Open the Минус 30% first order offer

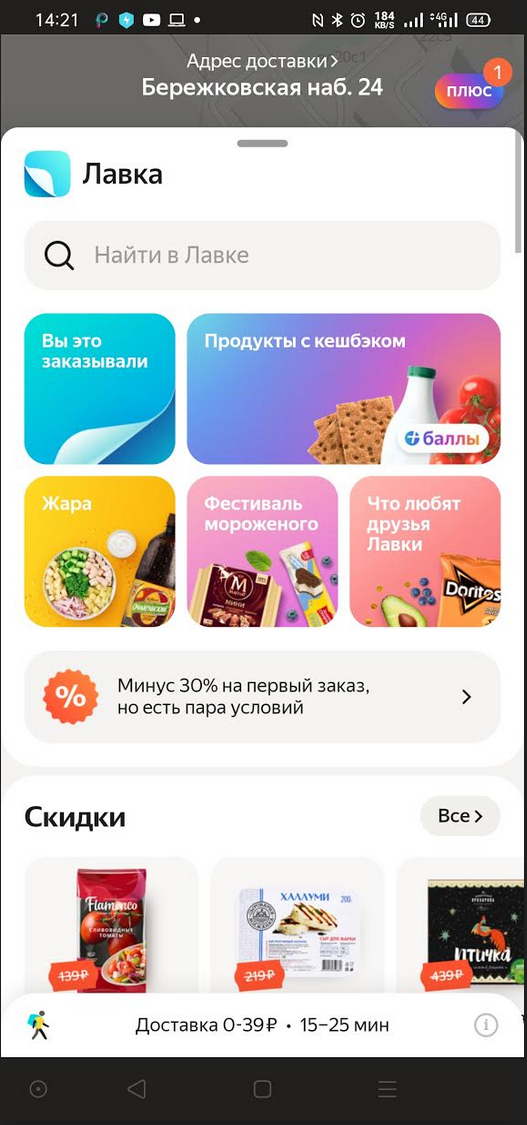tap(262, 697)
